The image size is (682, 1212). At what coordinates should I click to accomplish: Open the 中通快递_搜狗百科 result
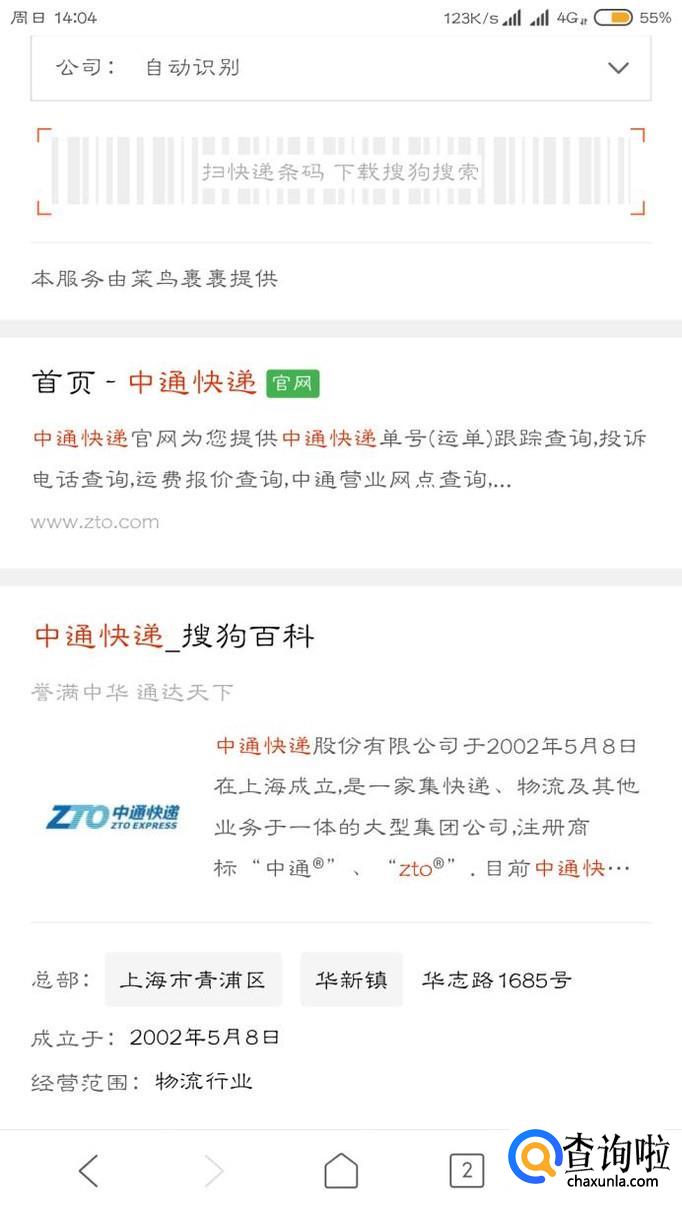(175, 636)
